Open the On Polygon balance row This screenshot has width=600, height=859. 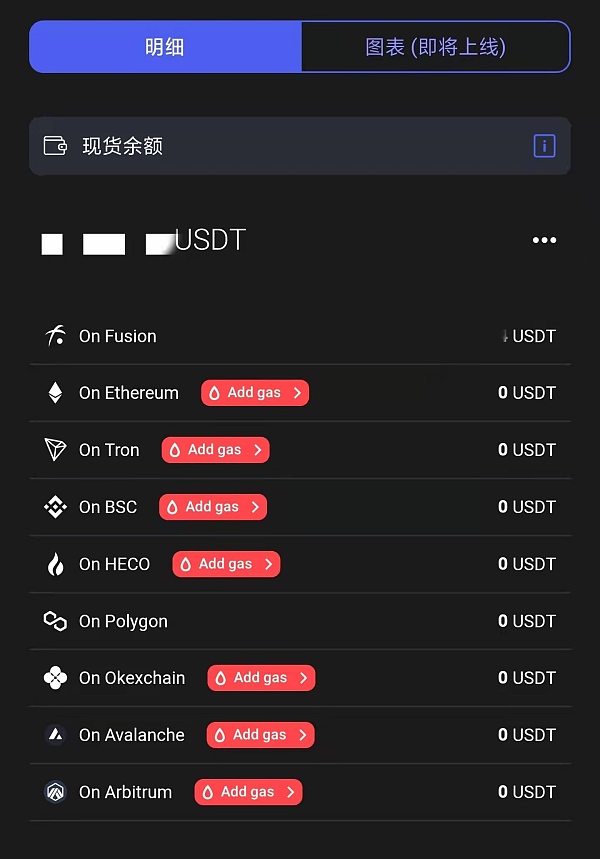point(300,621)
